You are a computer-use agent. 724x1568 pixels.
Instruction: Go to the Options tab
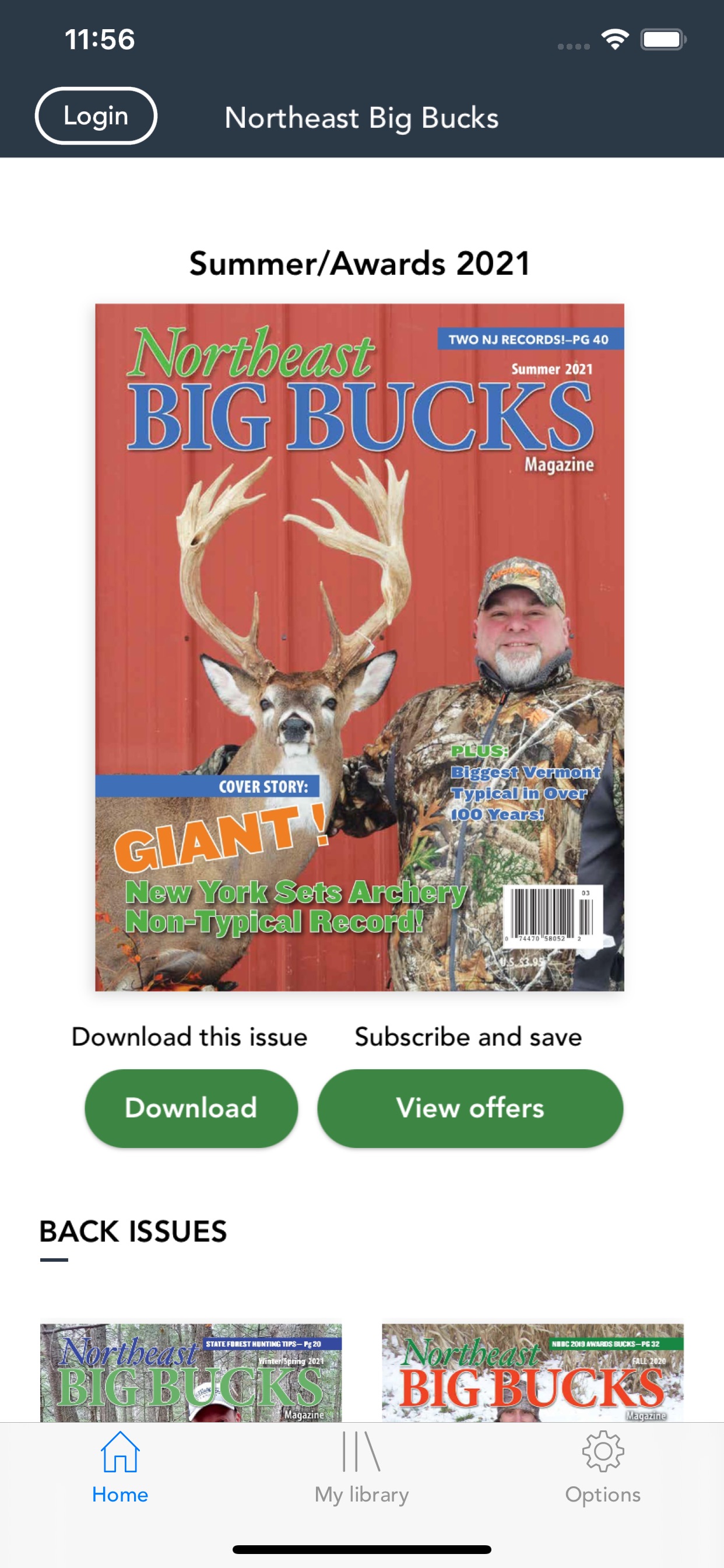pos(602,1467)
